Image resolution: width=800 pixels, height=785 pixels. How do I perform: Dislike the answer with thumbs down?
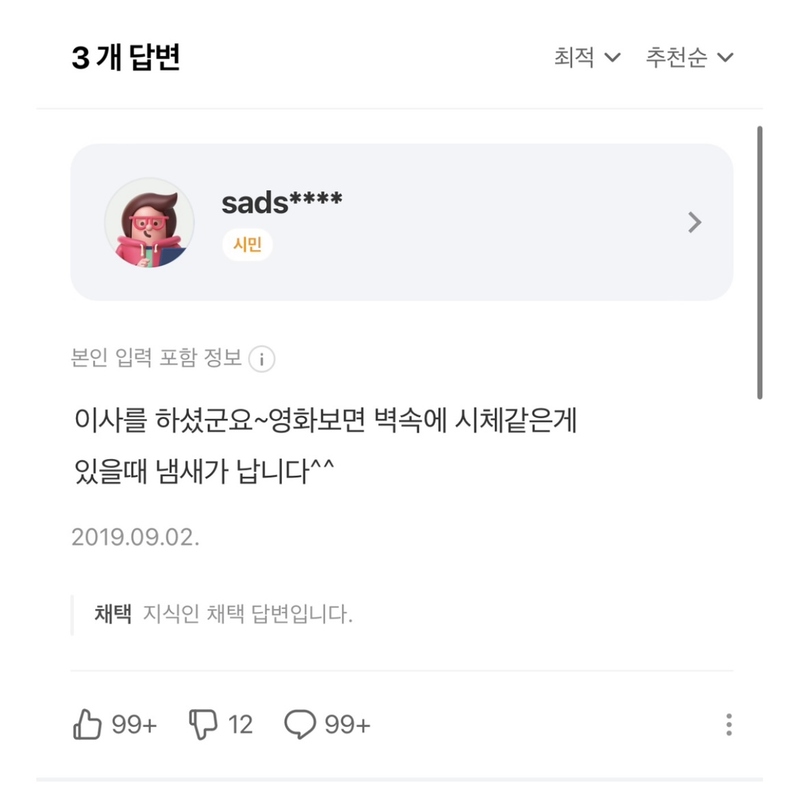pyautogui.click(x=204, y=724)
